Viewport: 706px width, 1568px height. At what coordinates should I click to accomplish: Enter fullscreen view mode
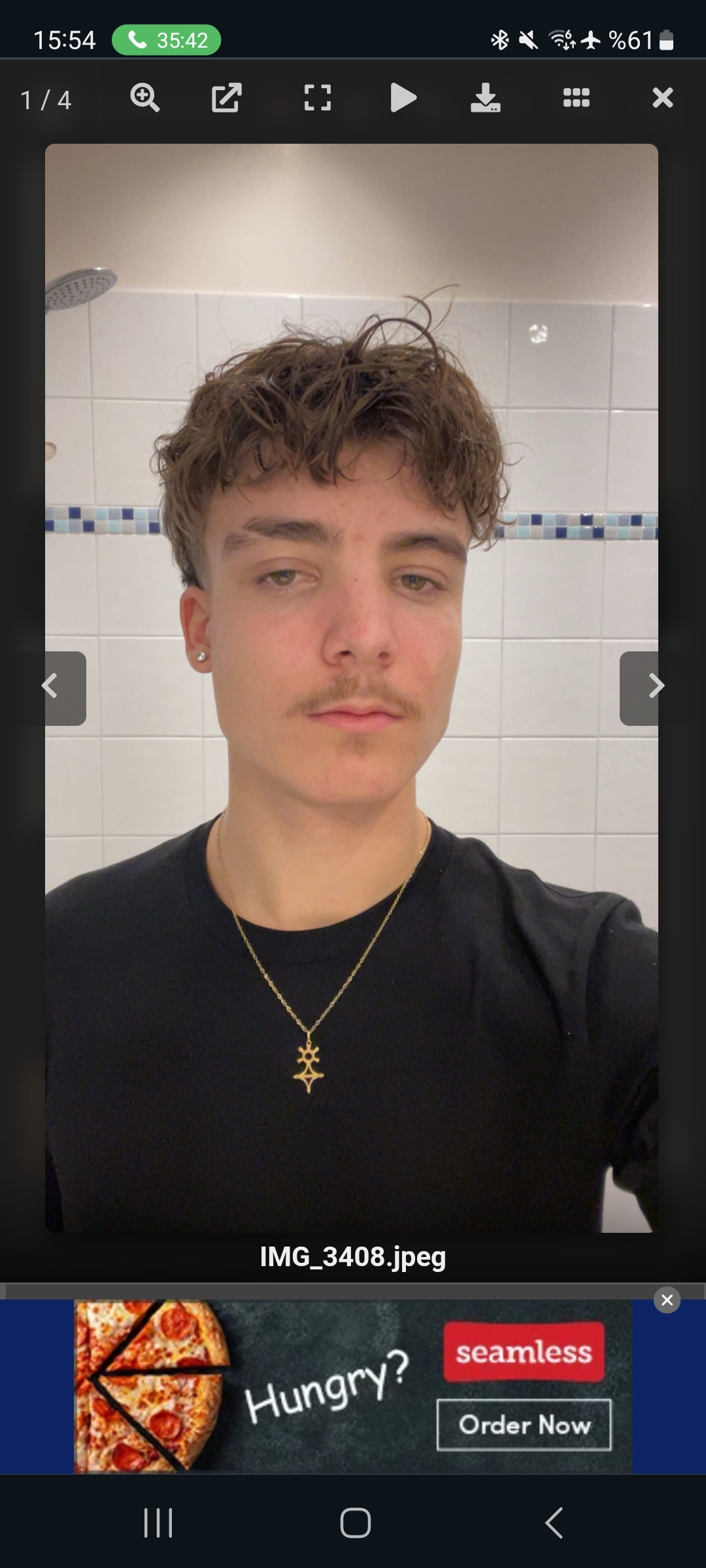click(x=317, y=98)
